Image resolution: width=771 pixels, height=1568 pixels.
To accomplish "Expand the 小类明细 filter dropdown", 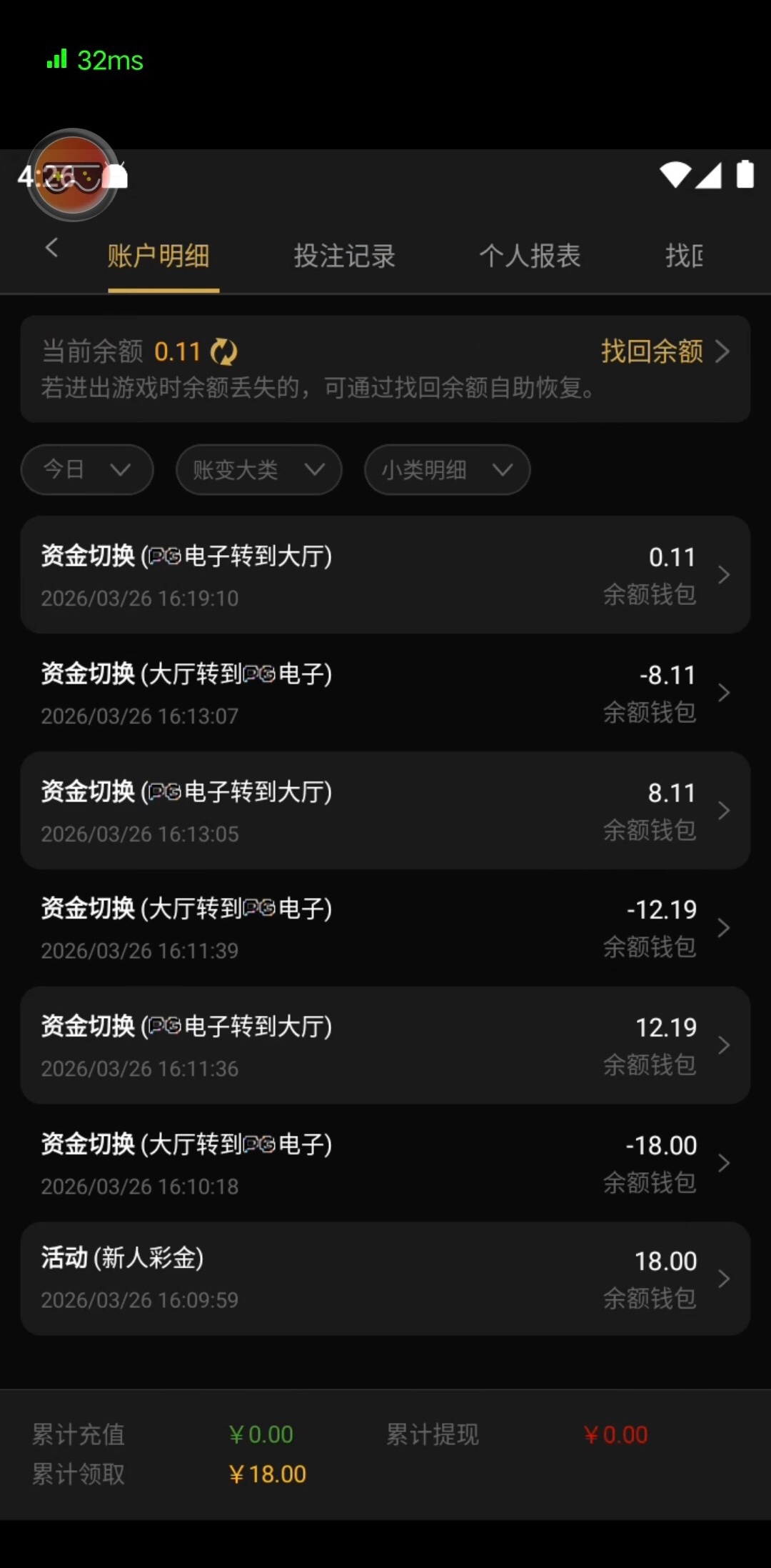I will click(447, 469).
